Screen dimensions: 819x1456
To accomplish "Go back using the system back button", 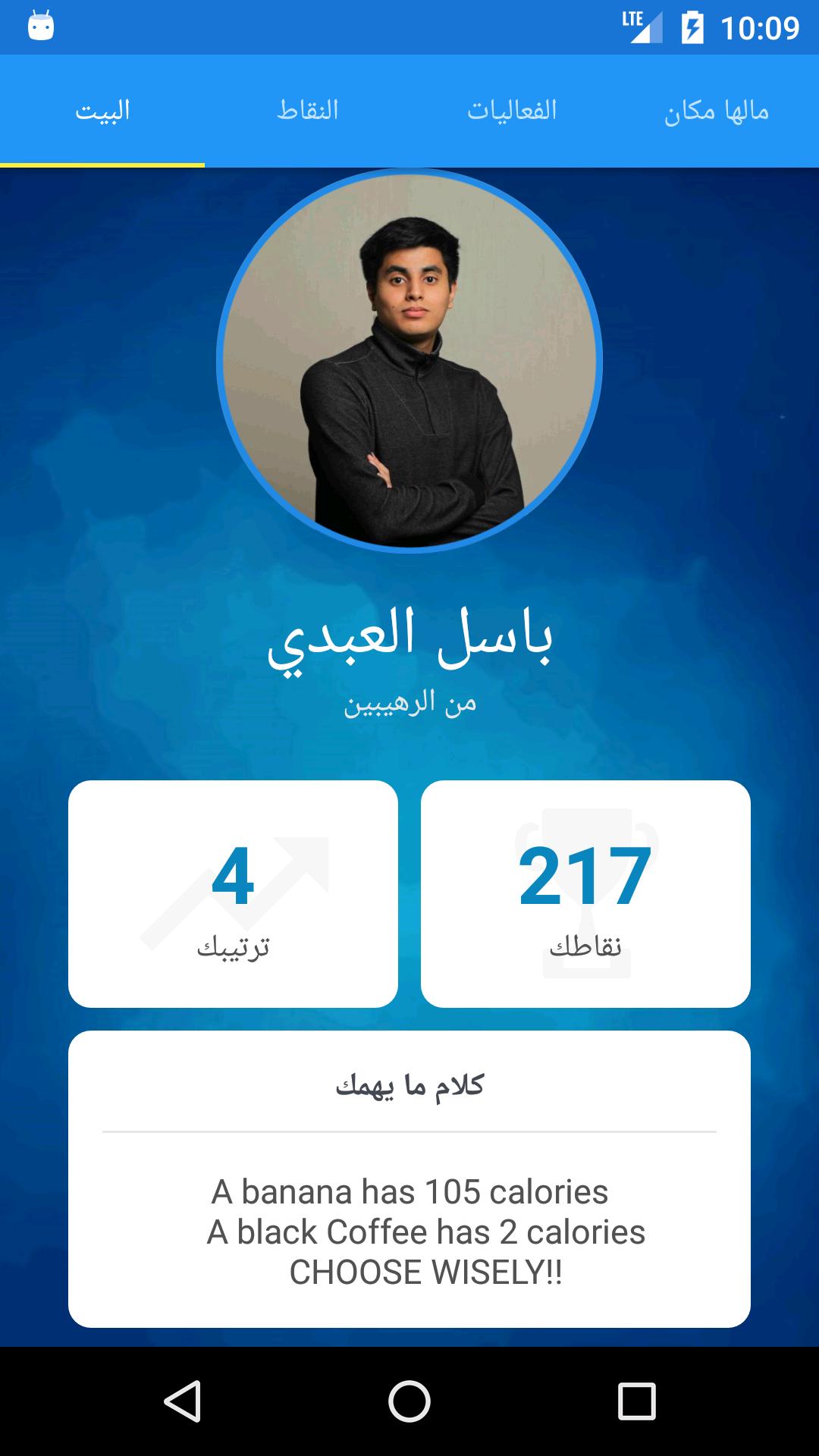I will pos(182,1401).
